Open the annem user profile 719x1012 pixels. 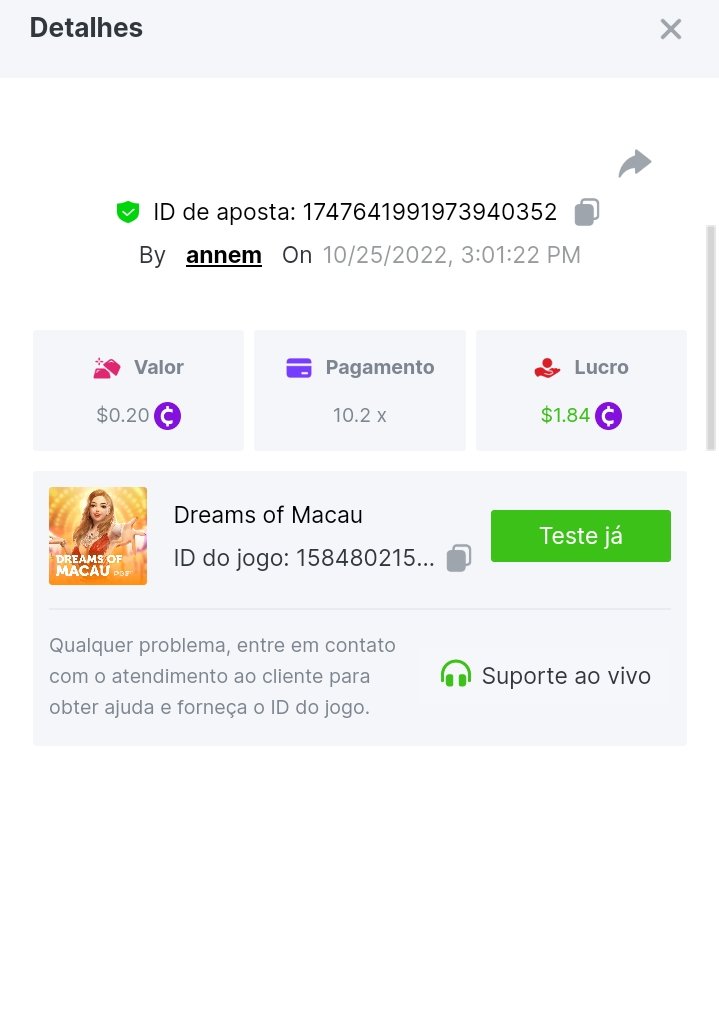224,255
